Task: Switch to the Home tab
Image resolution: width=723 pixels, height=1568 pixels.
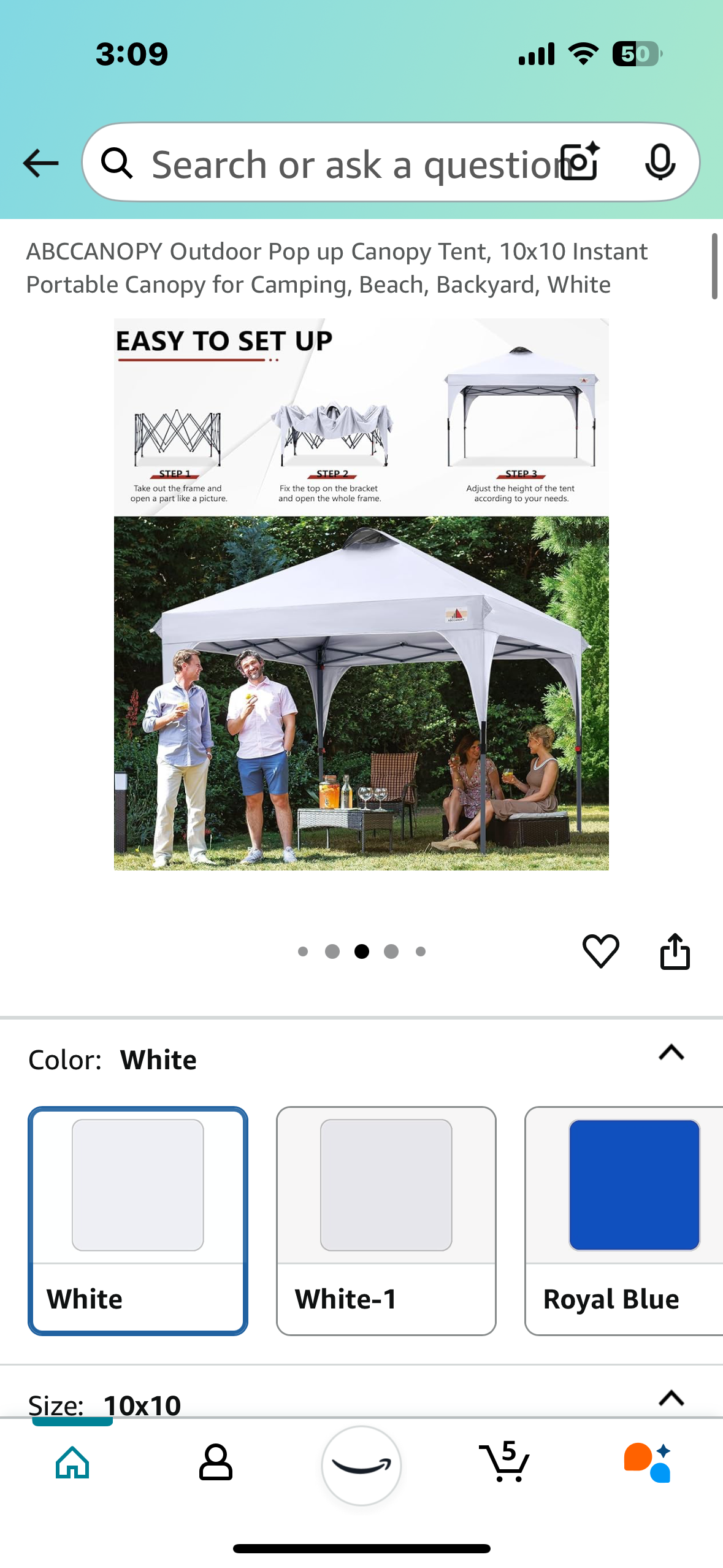Action: pos(72,1462)
